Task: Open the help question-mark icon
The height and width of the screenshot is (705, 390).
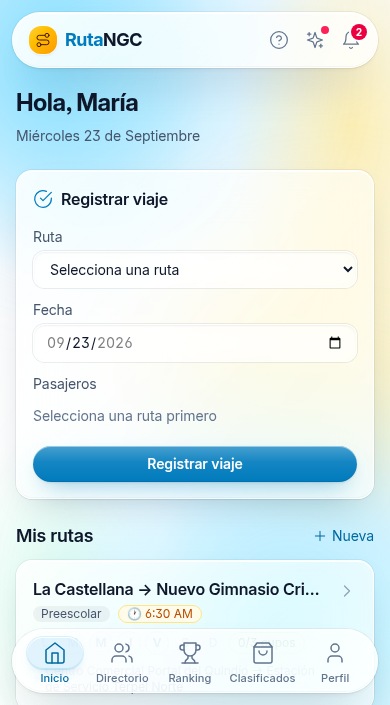Action: pyautogui.click(x=278, y=40)
